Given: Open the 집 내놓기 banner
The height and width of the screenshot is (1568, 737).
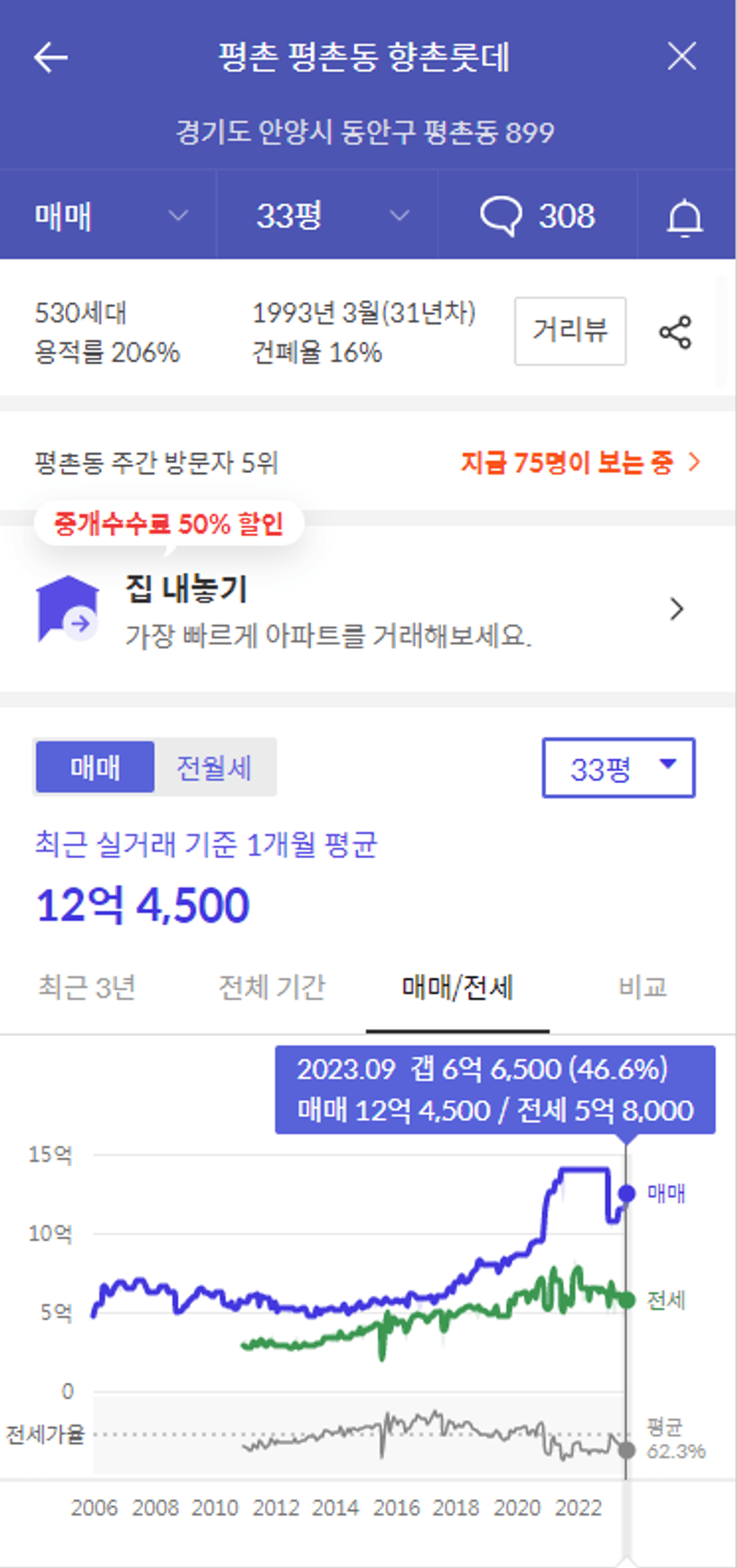Looking at the screenshot, I should pyautogui.click(x=368, y=609).
